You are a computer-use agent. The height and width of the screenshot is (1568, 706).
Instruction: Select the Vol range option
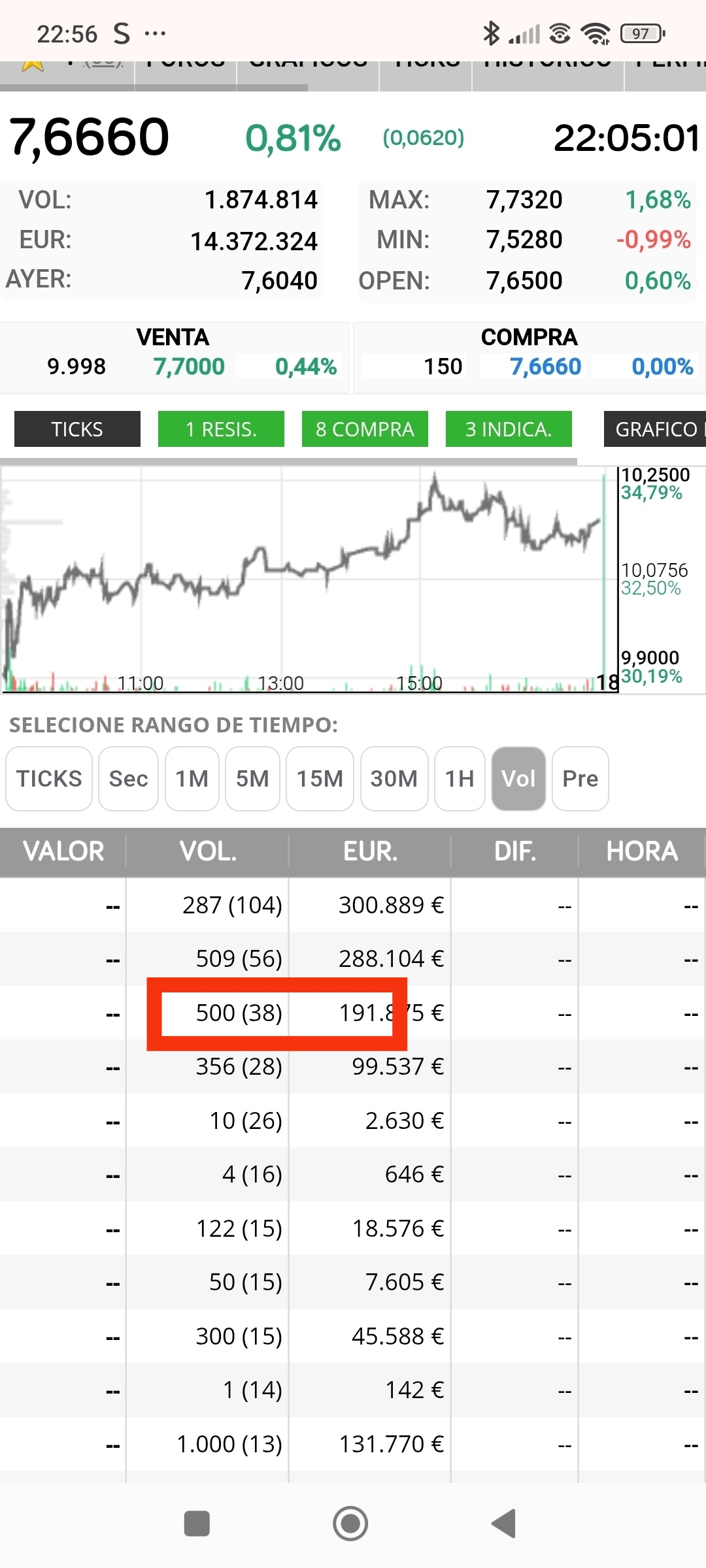tap(518, 779)
